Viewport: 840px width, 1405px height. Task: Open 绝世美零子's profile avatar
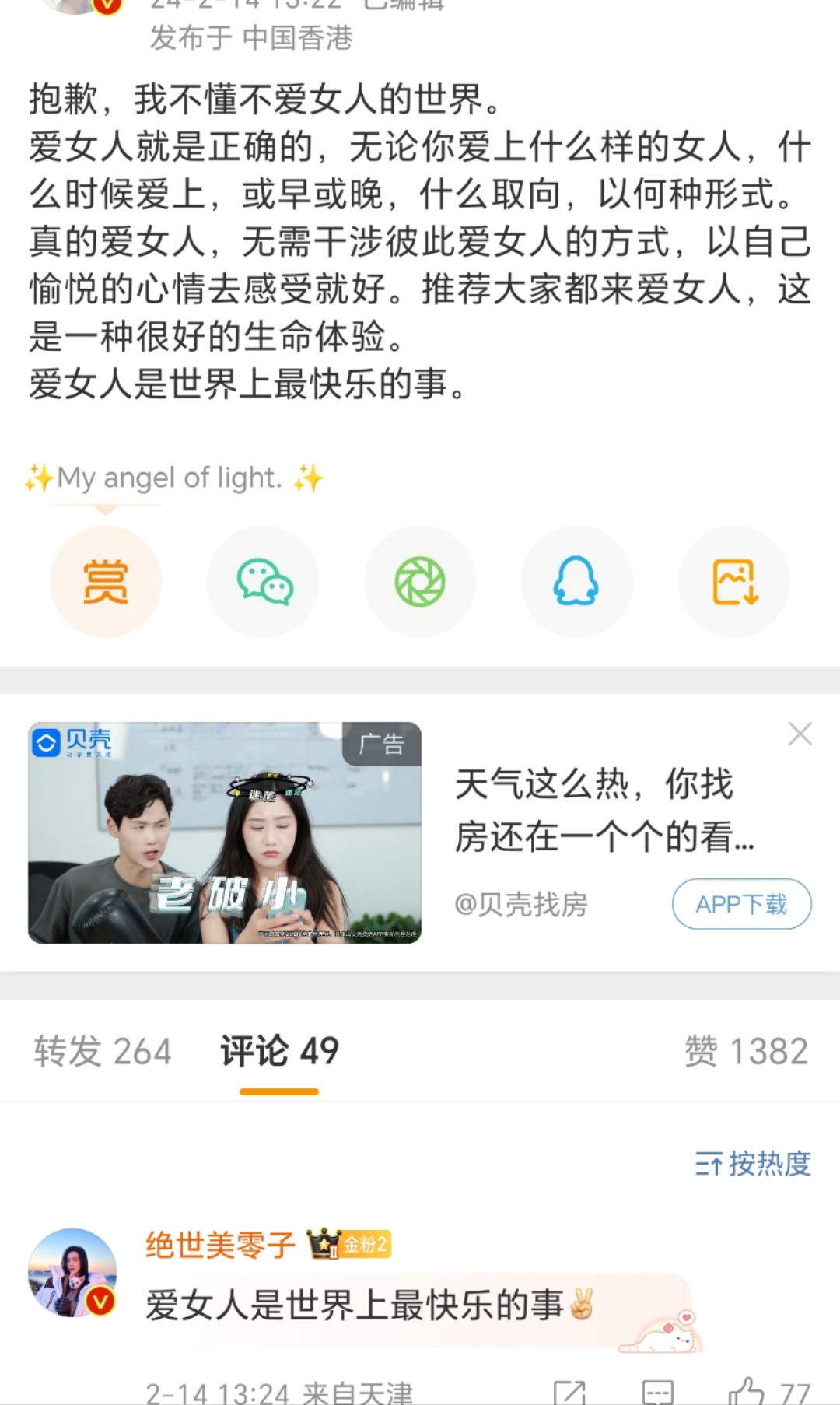[x=72, y=1273]
